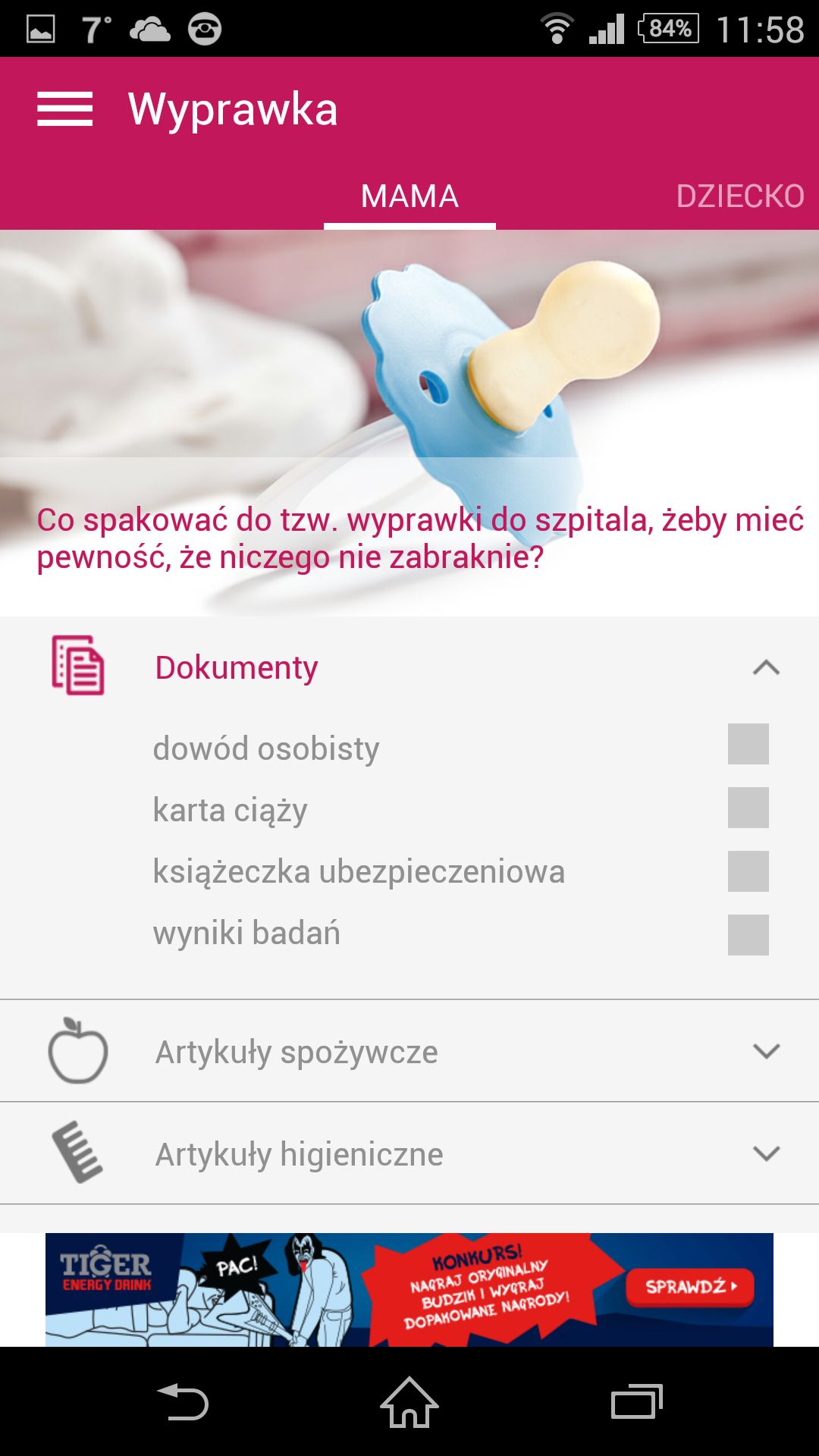Collapse the Dokumenty section
The image size is (819, 1456).
[766, 667]
